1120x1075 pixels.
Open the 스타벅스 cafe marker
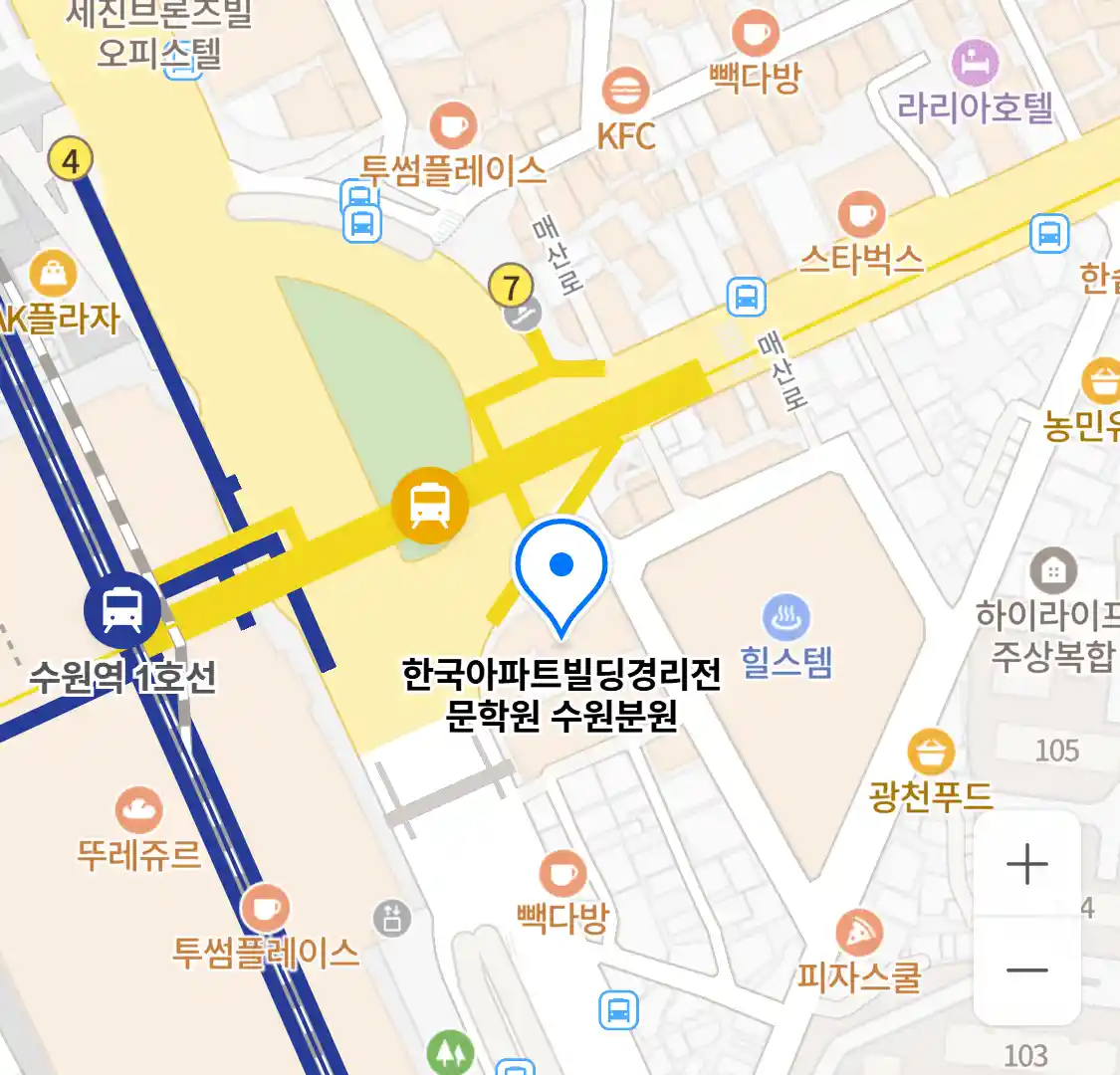[861, 215]
